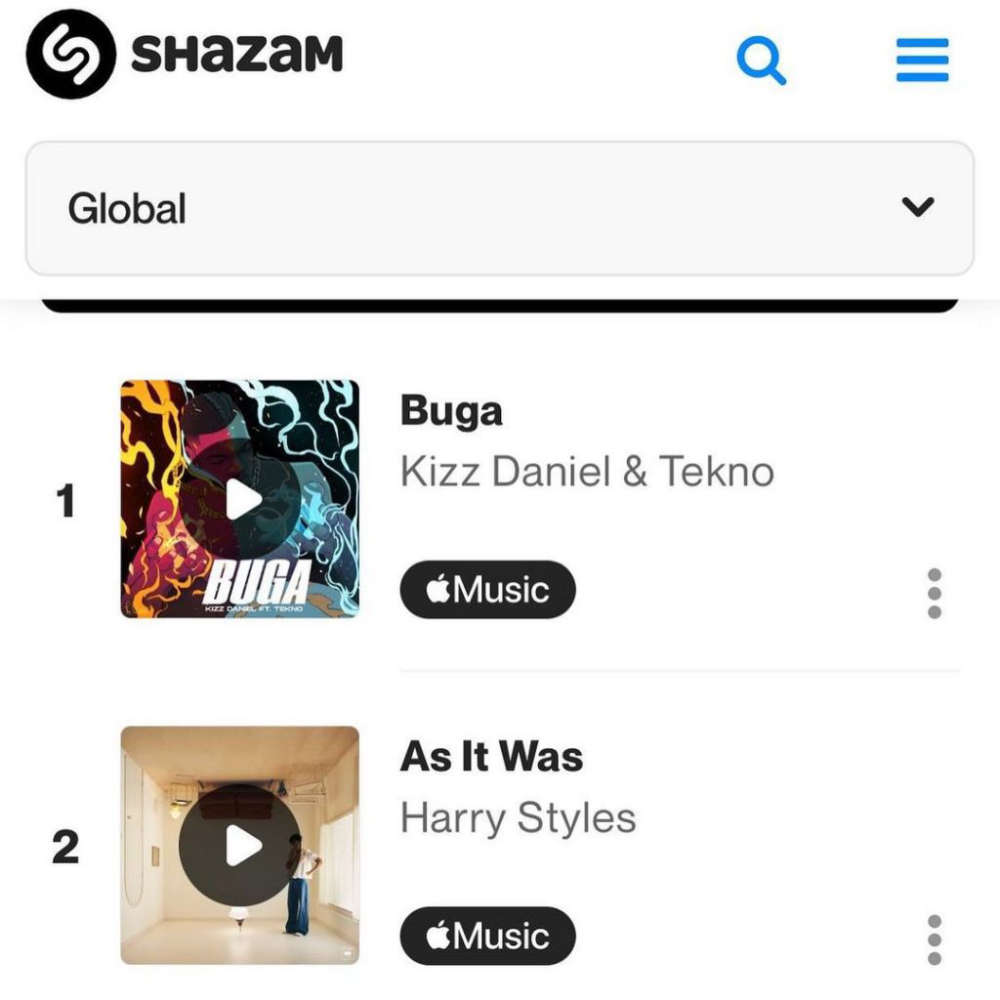
Task: Open more options for Buga
Action: tap(934, 594)
